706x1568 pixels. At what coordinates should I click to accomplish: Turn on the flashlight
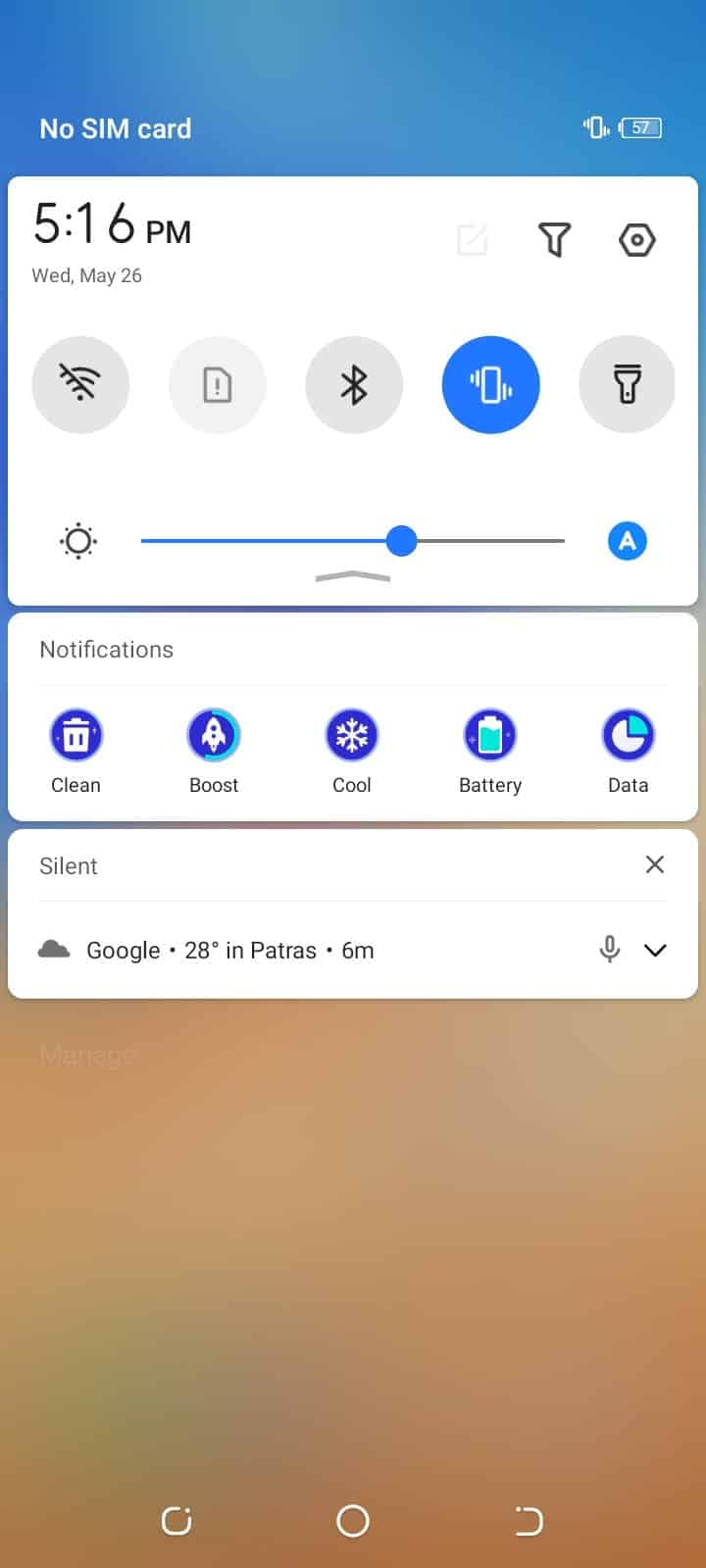pos(628,384)
